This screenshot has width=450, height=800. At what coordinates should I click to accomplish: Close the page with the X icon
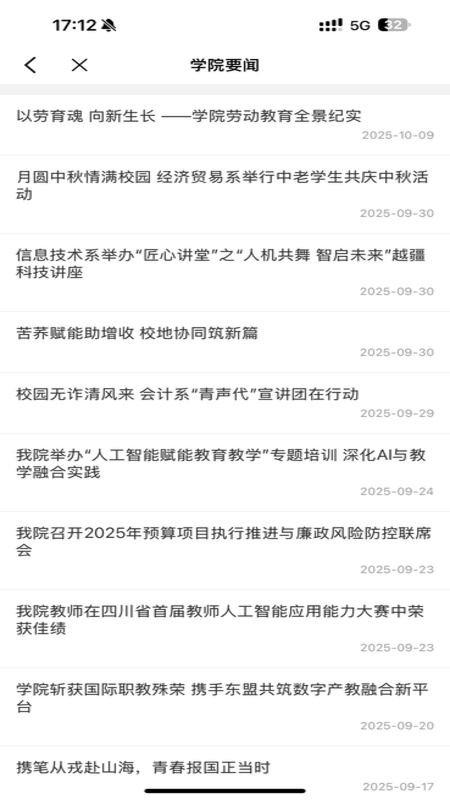point(79,65)
